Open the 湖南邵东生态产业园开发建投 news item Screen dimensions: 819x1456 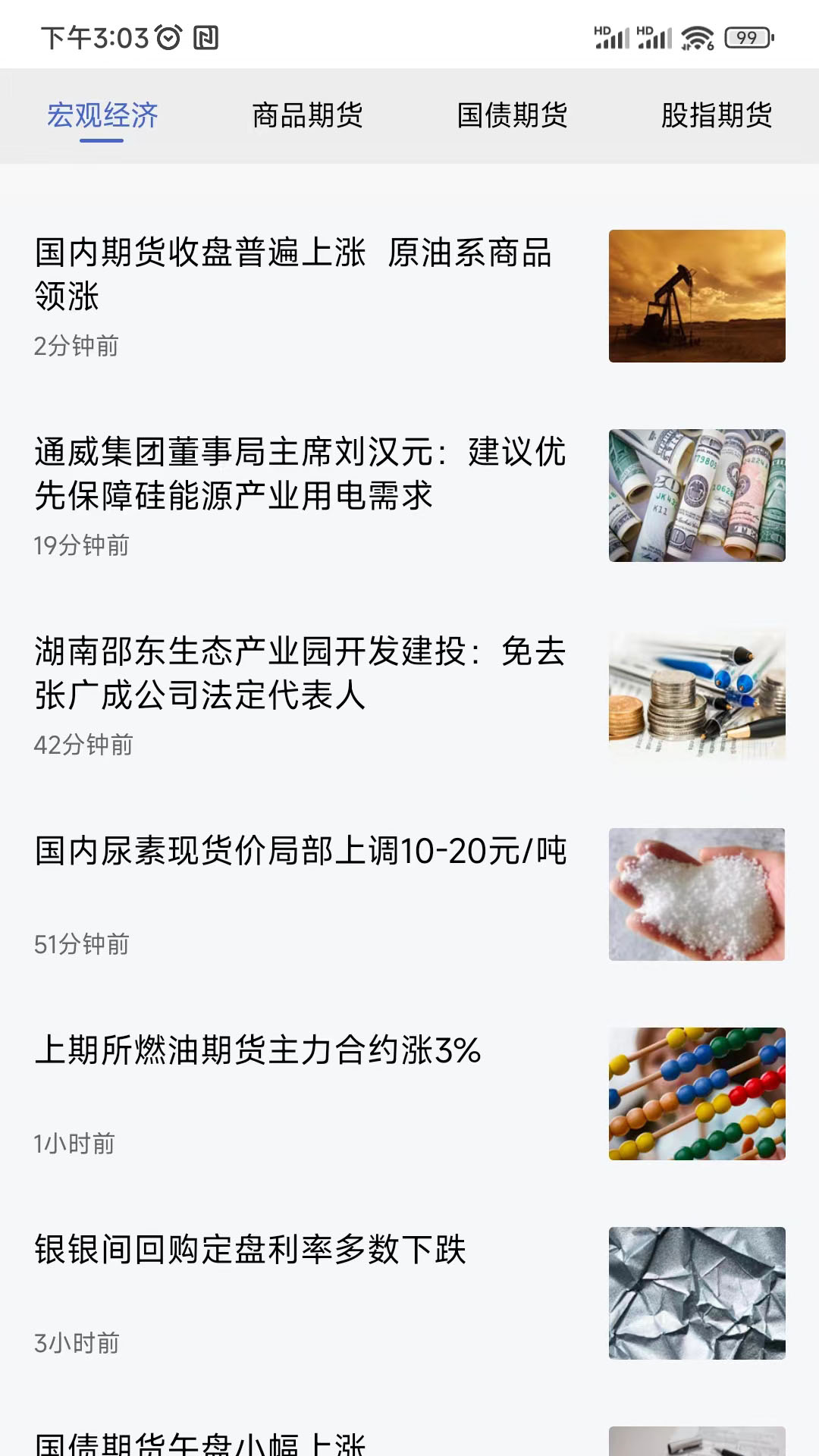pyautogui.click(x=300, y=673)
